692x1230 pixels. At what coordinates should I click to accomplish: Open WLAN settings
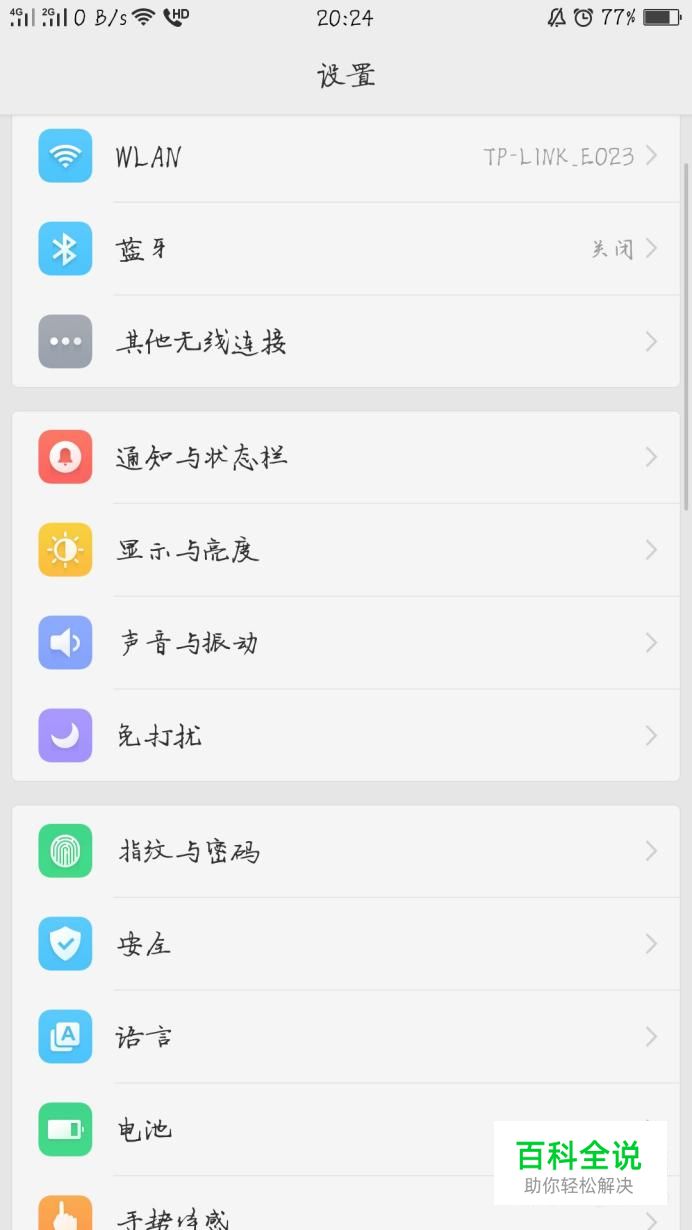point(345,157)
